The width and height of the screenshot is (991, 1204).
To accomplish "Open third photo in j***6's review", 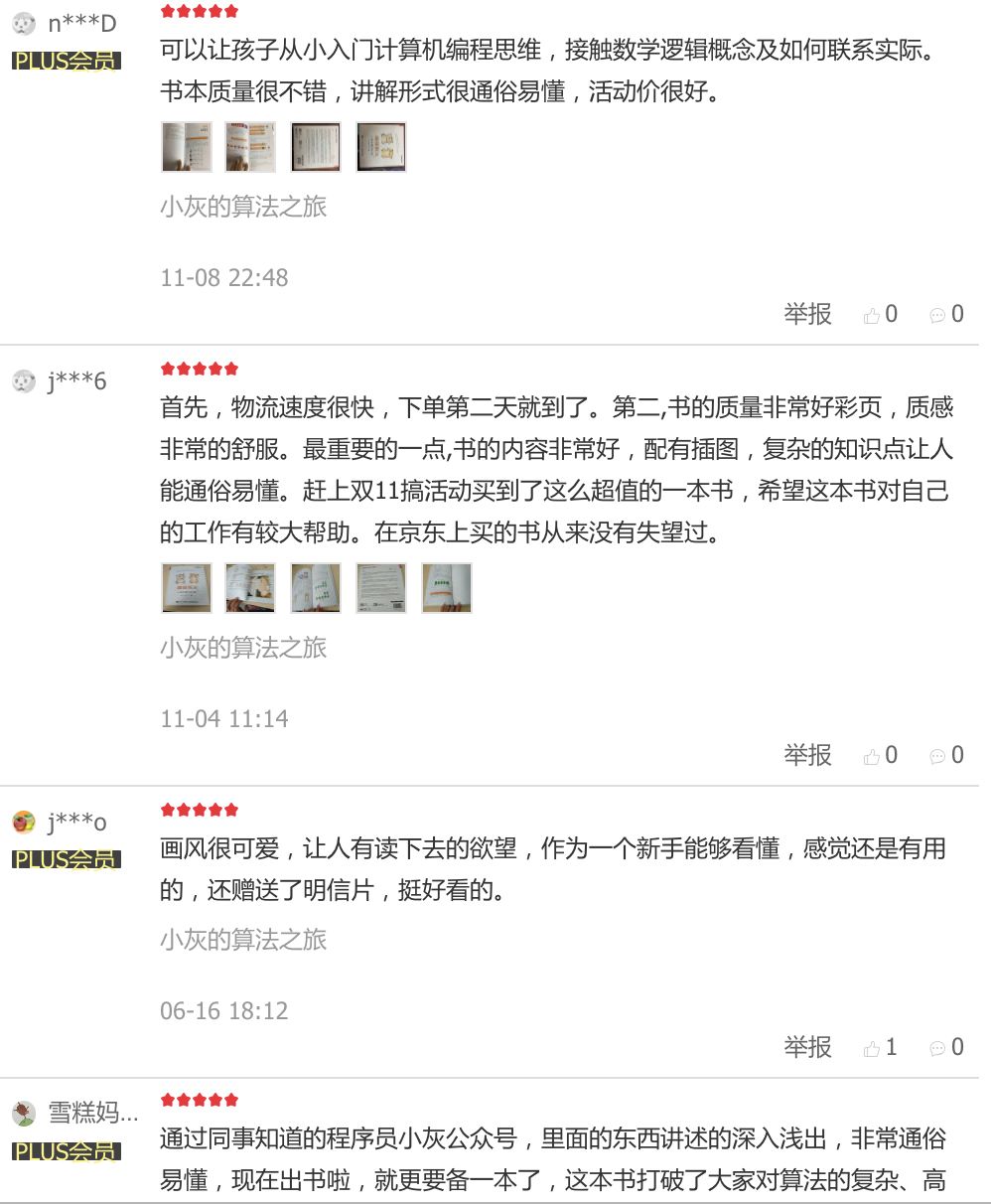I will coord(316,588).
